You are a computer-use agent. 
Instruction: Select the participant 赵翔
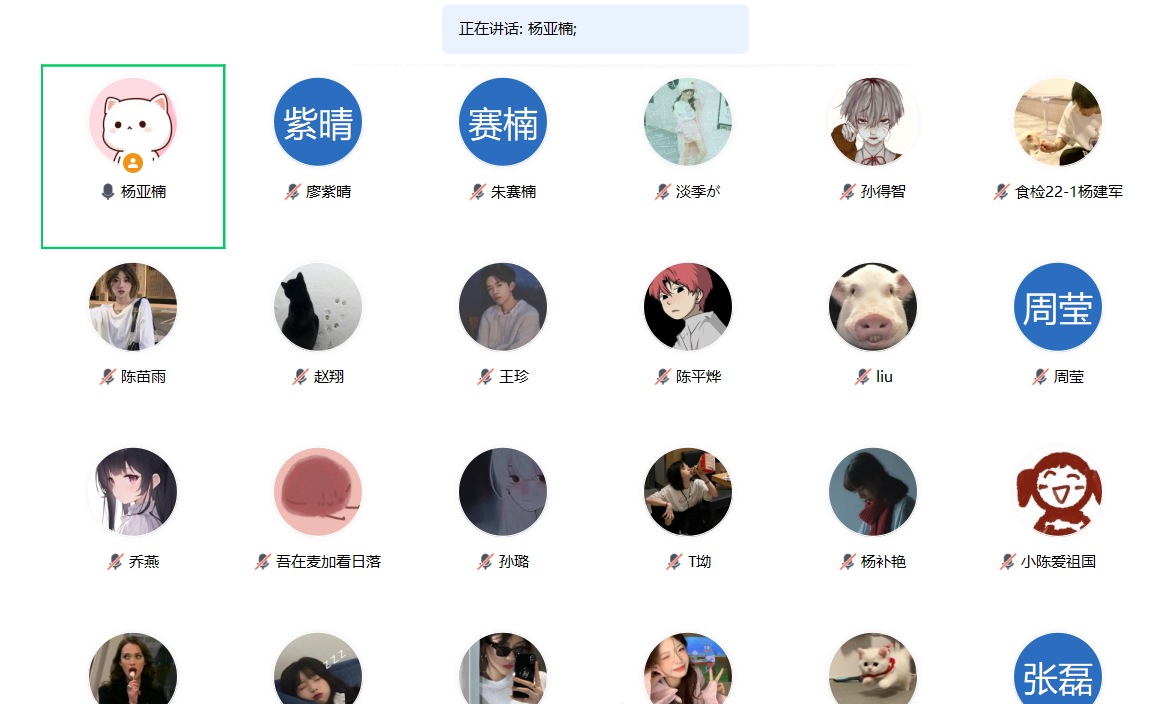[318, 307]
